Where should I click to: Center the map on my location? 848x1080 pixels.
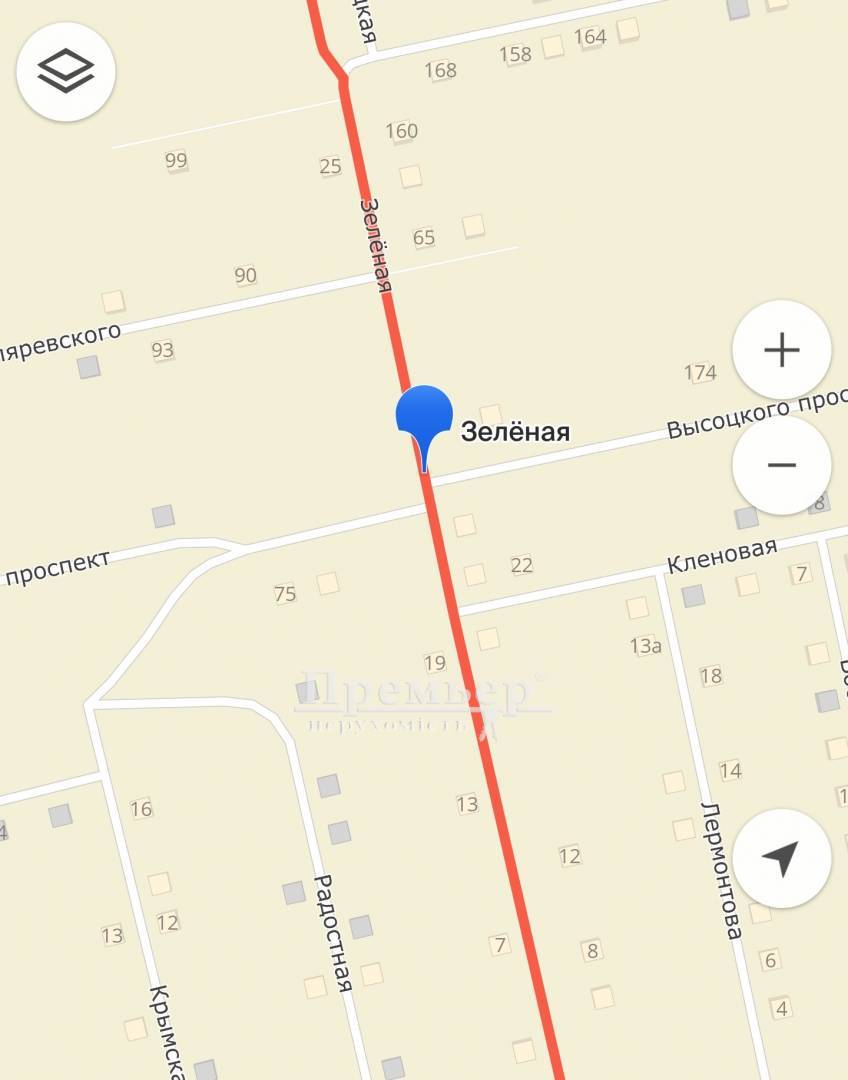[x=781, y=858]
